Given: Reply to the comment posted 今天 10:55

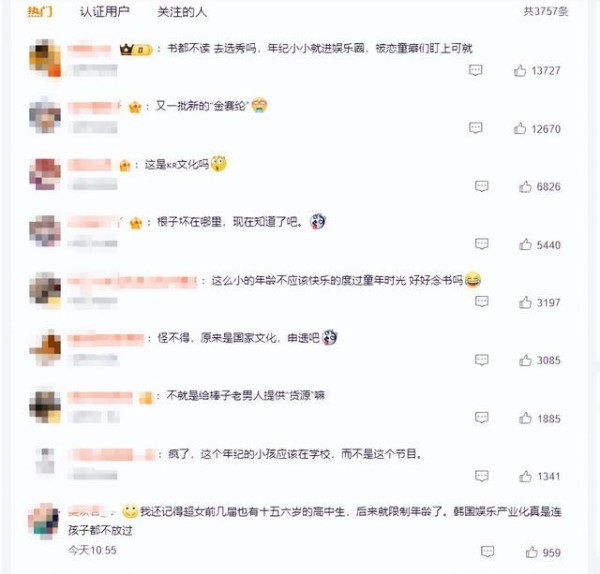Looking at the screenshot, I should pos(487,552).
